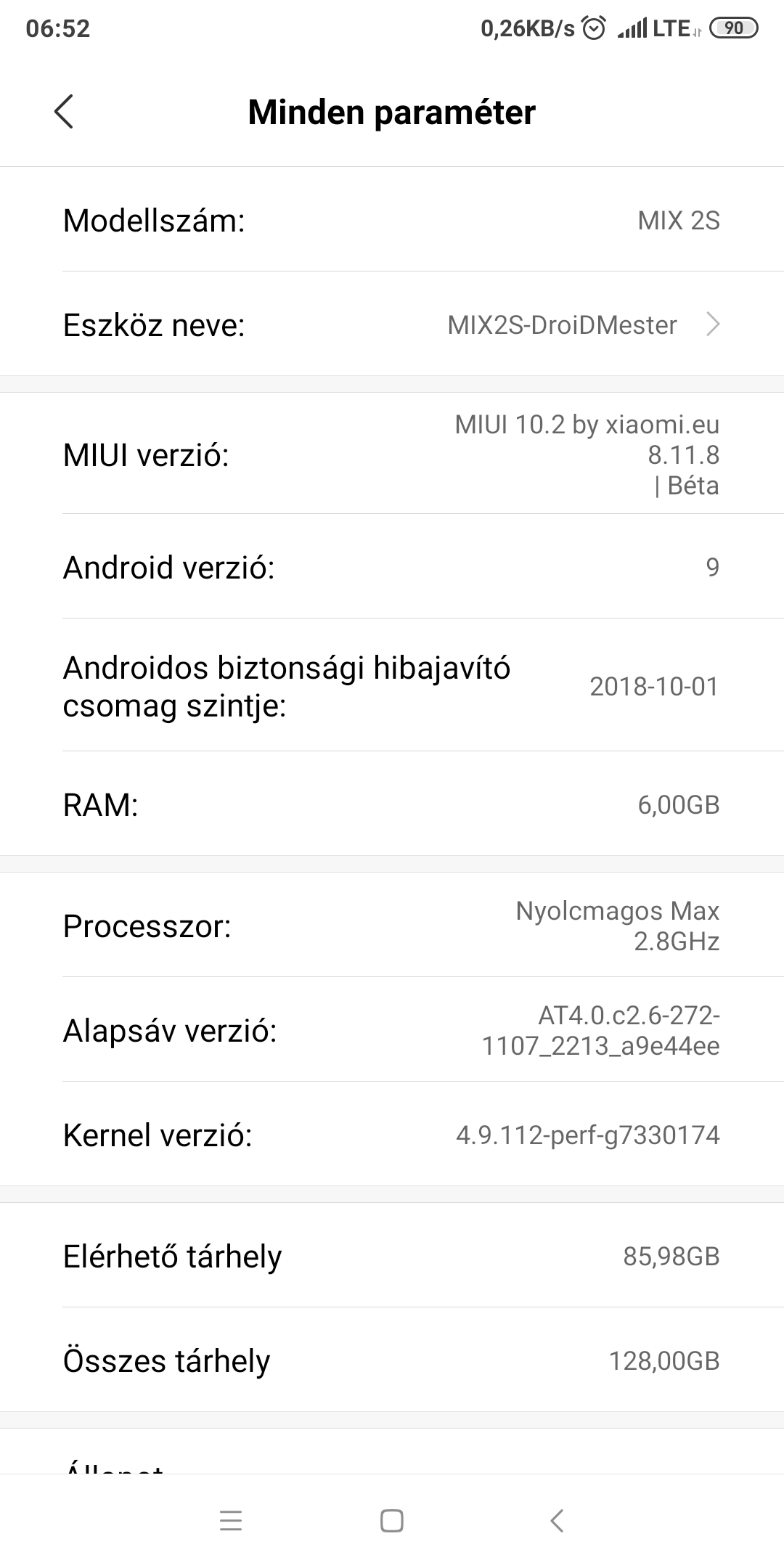
Task: Tap the Processzor row
Action: click(392, 925)
